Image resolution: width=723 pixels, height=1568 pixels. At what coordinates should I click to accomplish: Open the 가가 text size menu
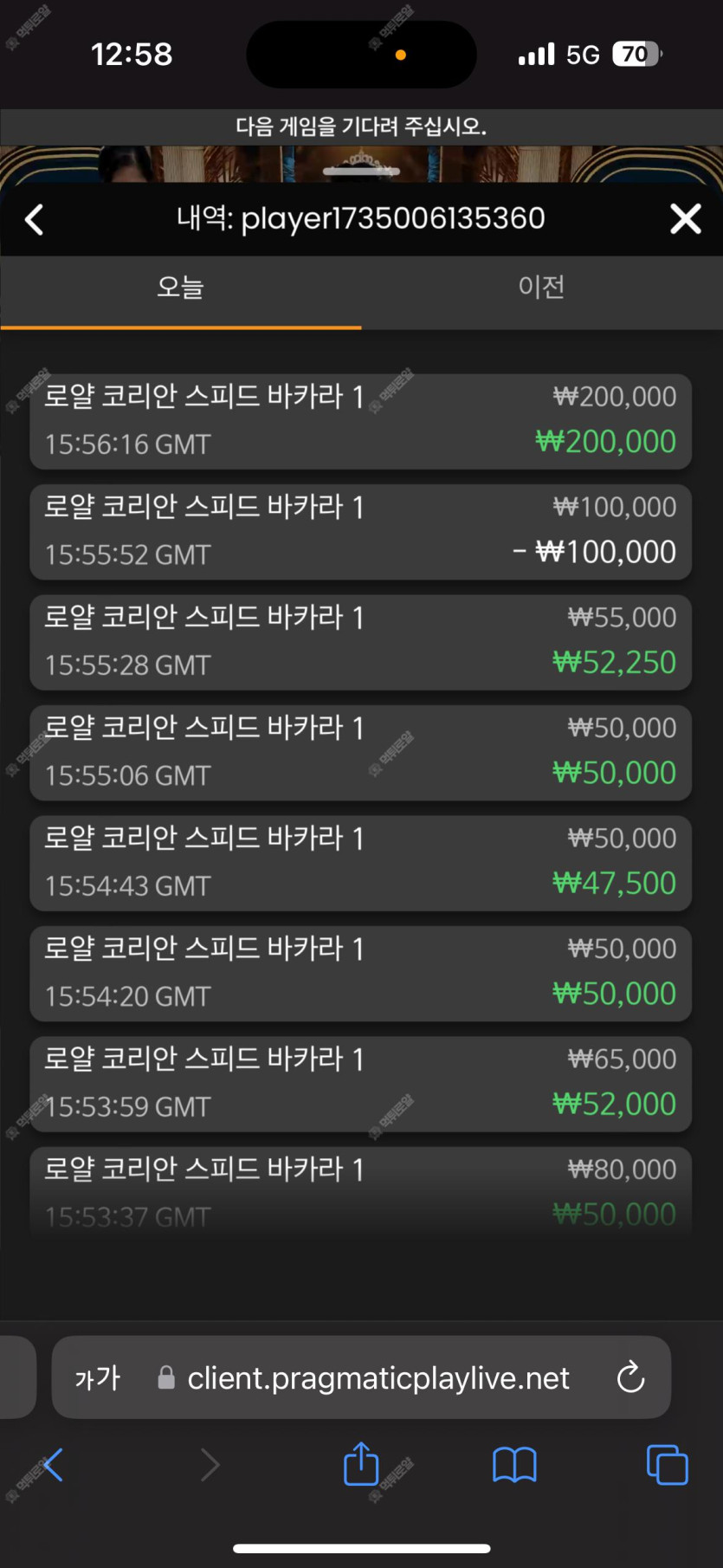click(x=98, y=1377)
